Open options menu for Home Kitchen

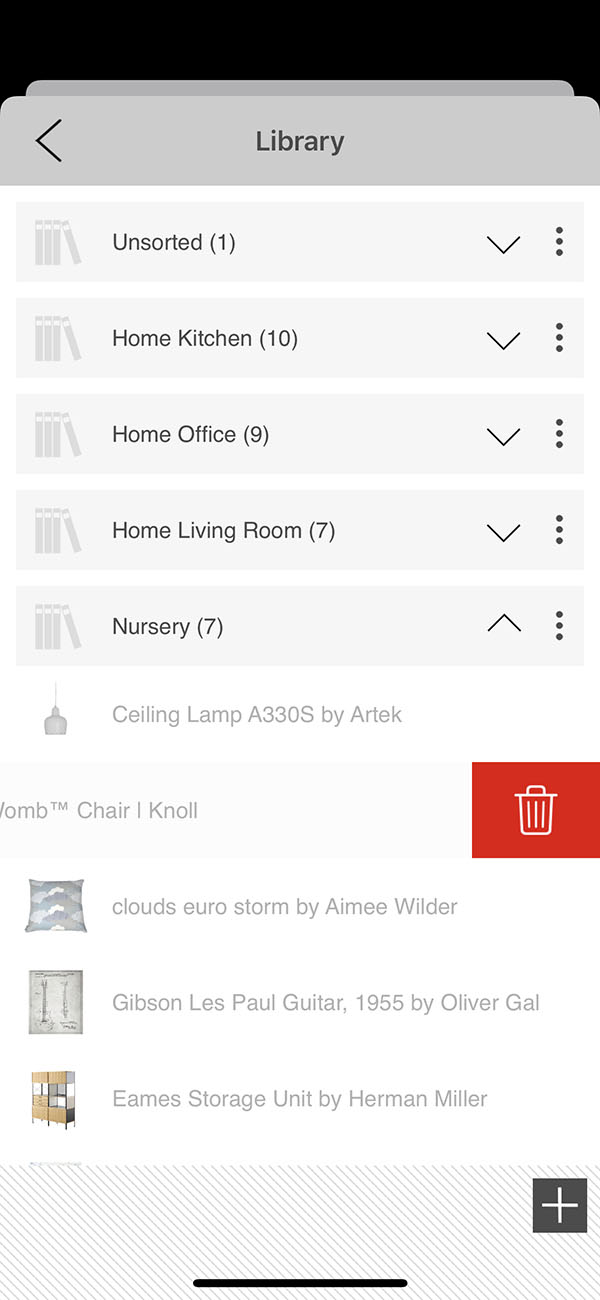[x=559, y=338]
